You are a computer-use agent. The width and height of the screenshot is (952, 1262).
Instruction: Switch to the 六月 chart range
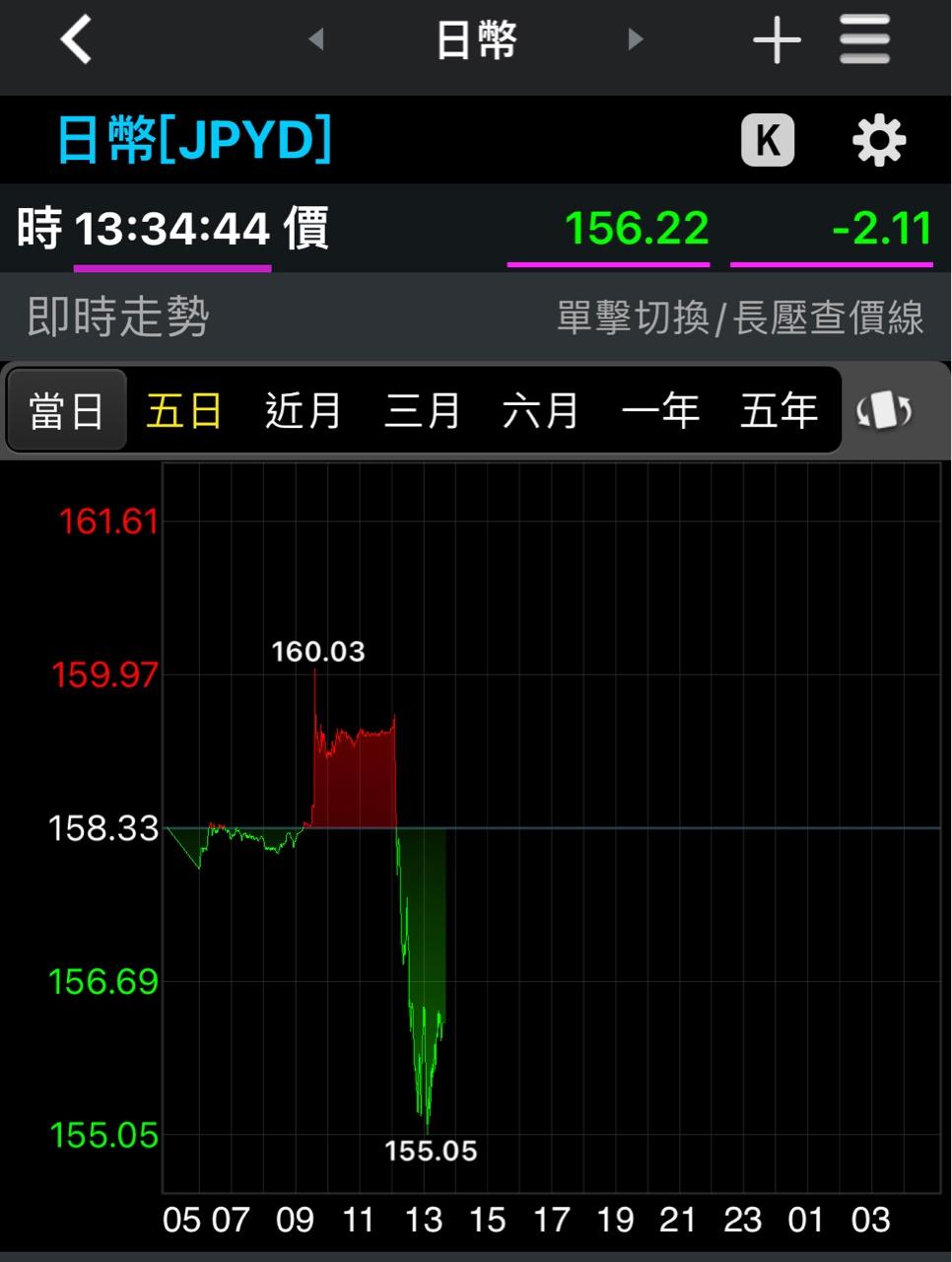(x=540, y=410)
